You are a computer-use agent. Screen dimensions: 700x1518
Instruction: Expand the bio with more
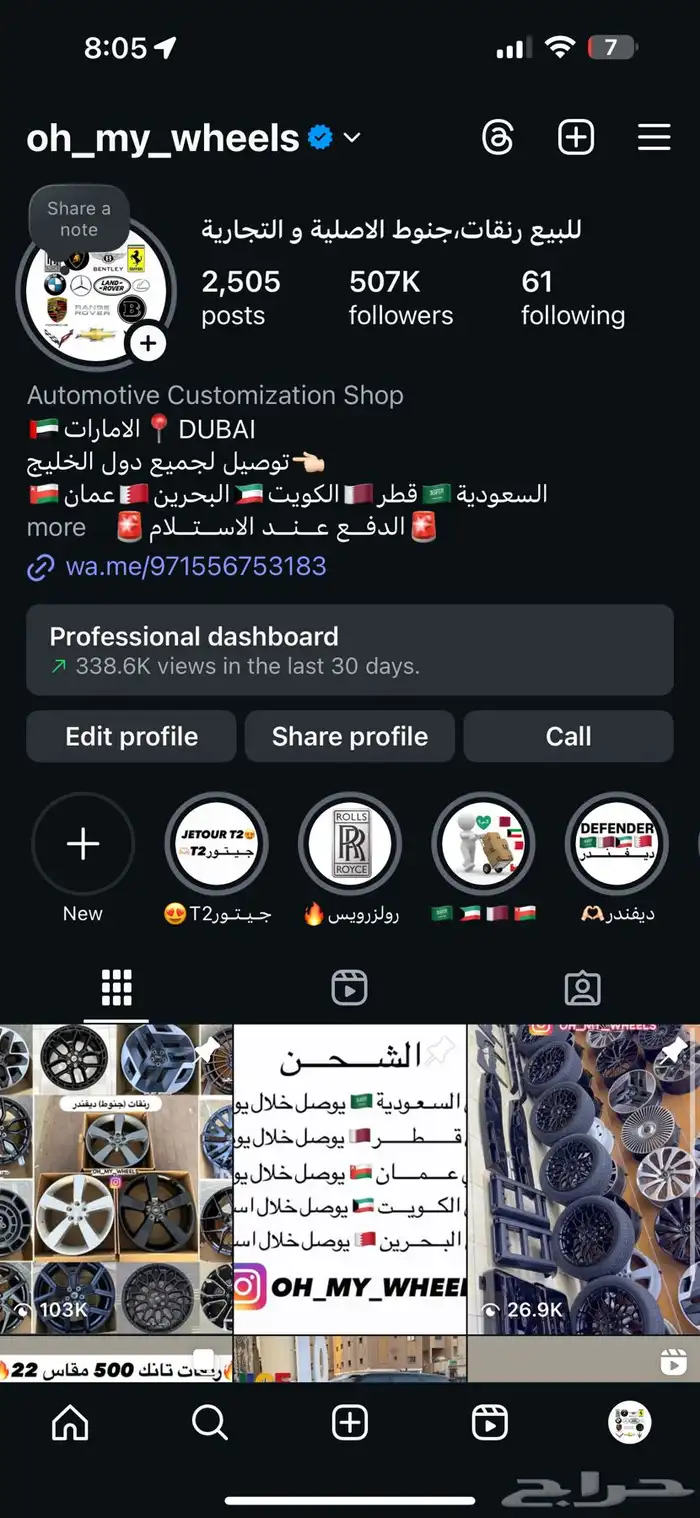tap(56, 527)
